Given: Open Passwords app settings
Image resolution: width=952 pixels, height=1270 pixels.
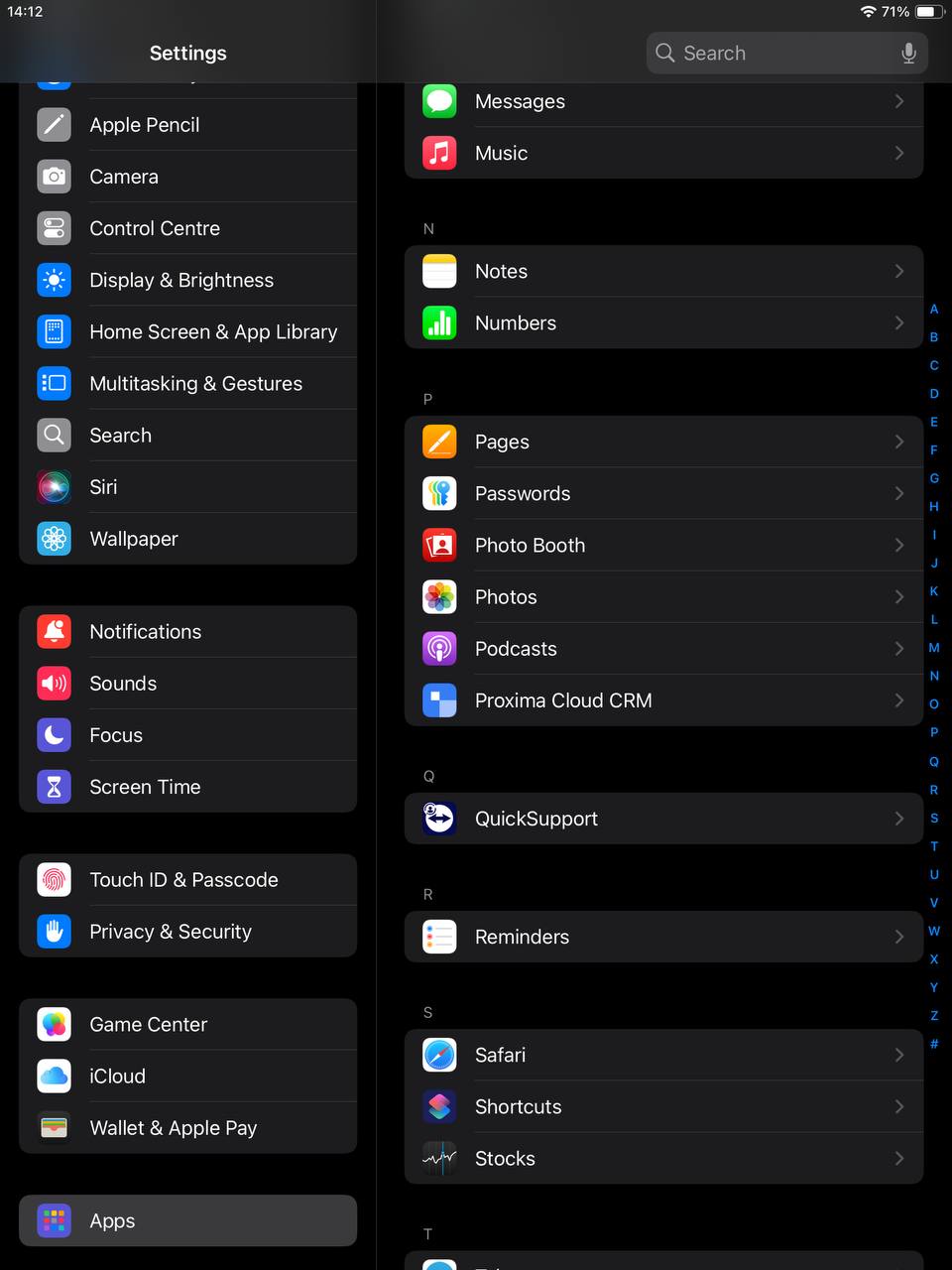Looking at the screenshot, I should click(x=663, y=494).
